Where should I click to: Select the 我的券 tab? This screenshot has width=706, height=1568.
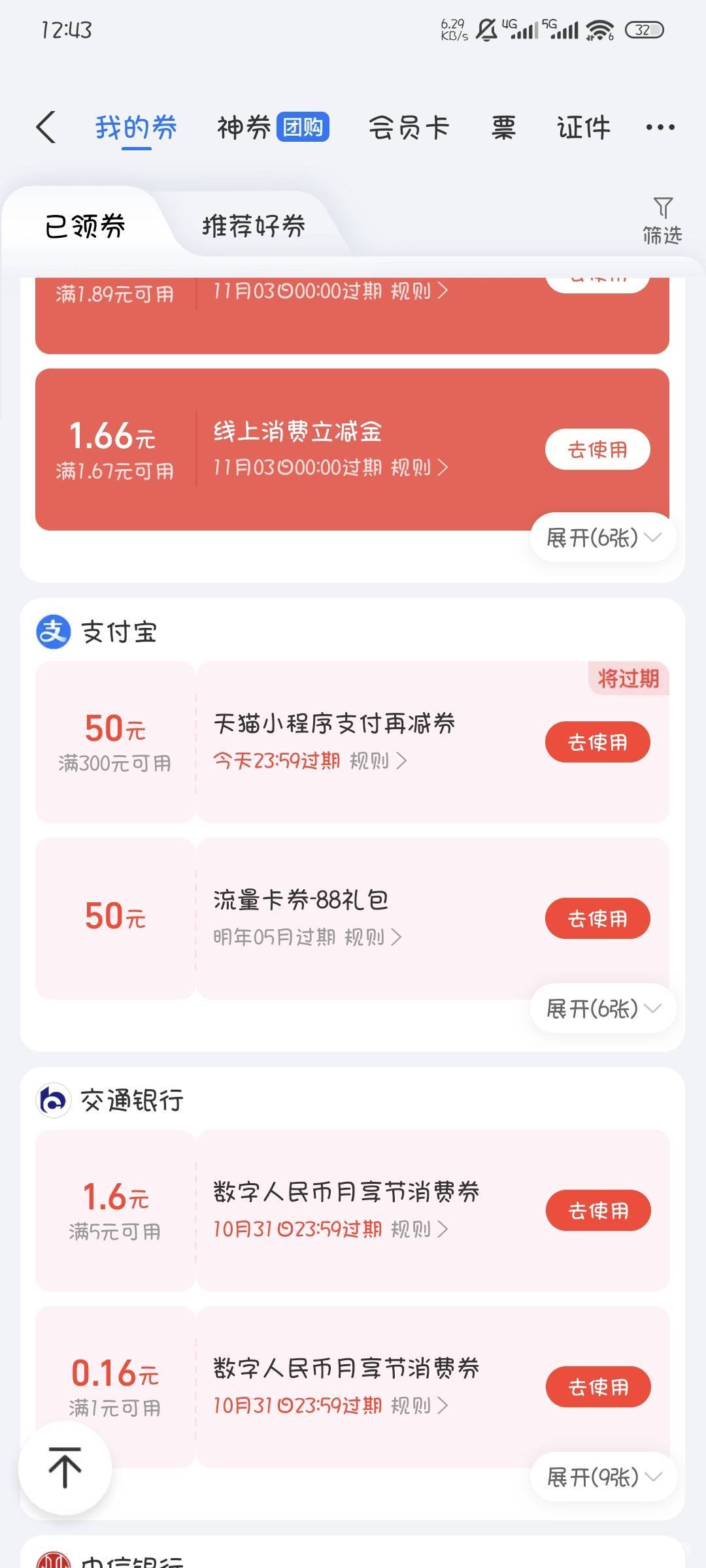(x=136, y=127)
